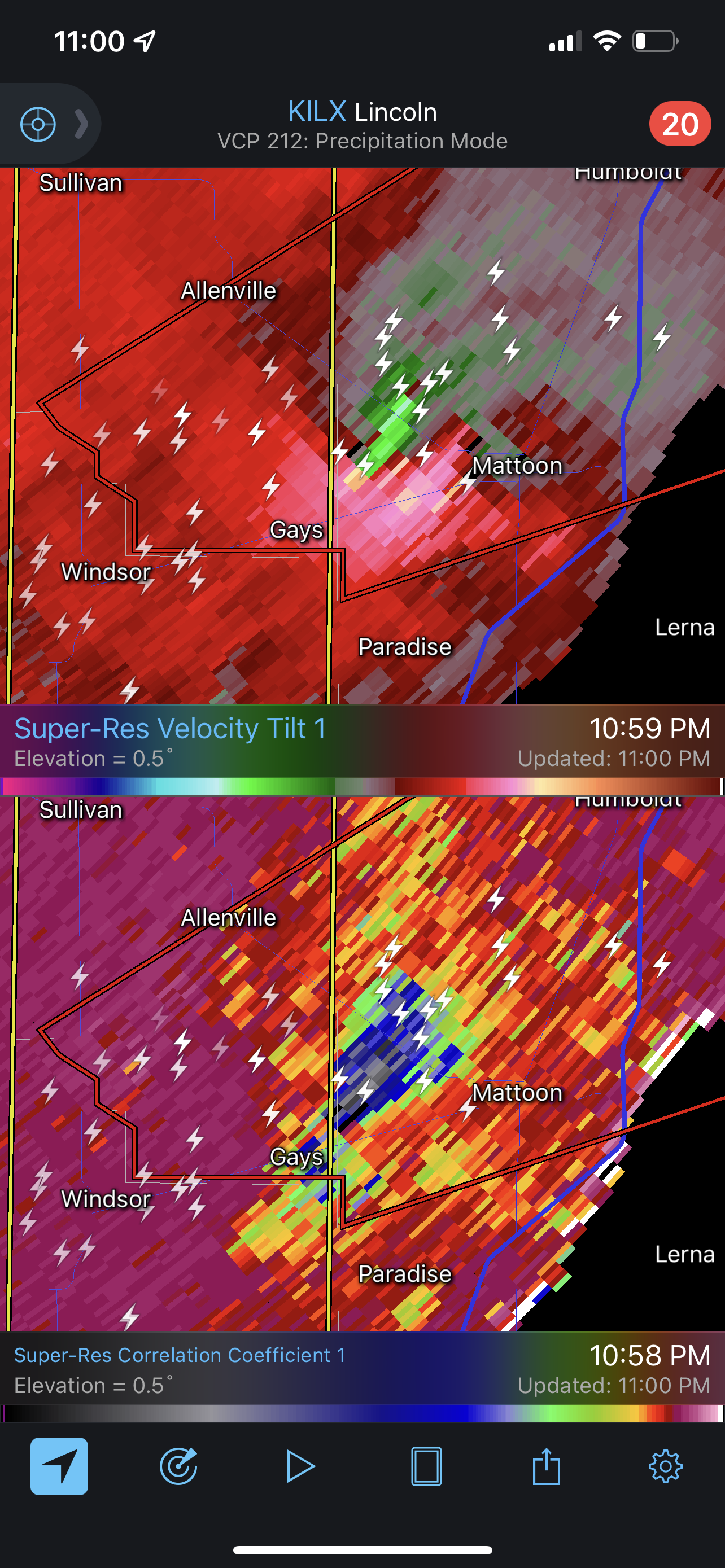The width and height of the screenshot is (725, 1568).
Task: Switch the panel layout view
Action: 426,1466
